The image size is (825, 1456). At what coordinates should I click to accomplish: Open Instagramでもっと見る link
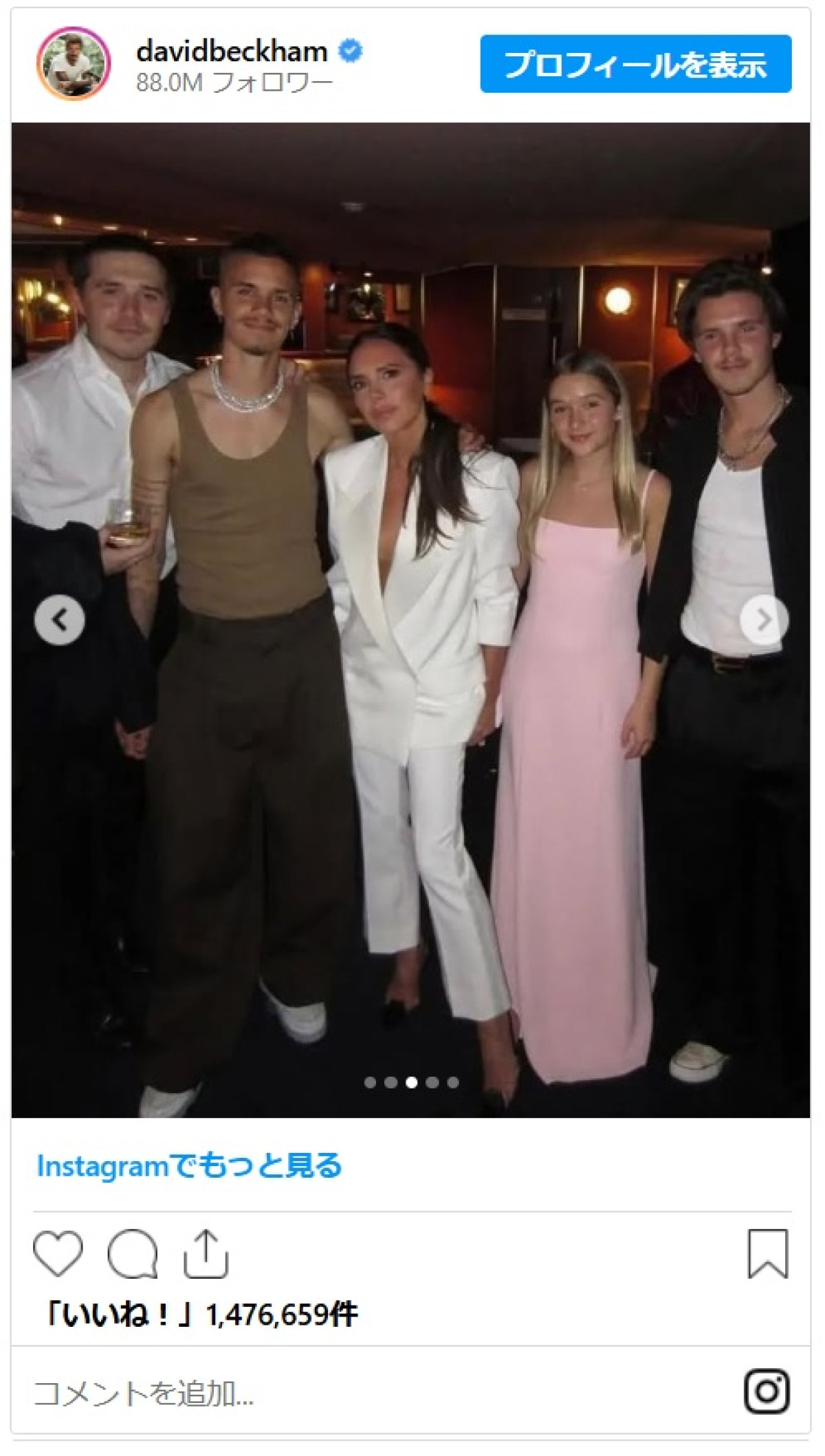(189, 1166)
